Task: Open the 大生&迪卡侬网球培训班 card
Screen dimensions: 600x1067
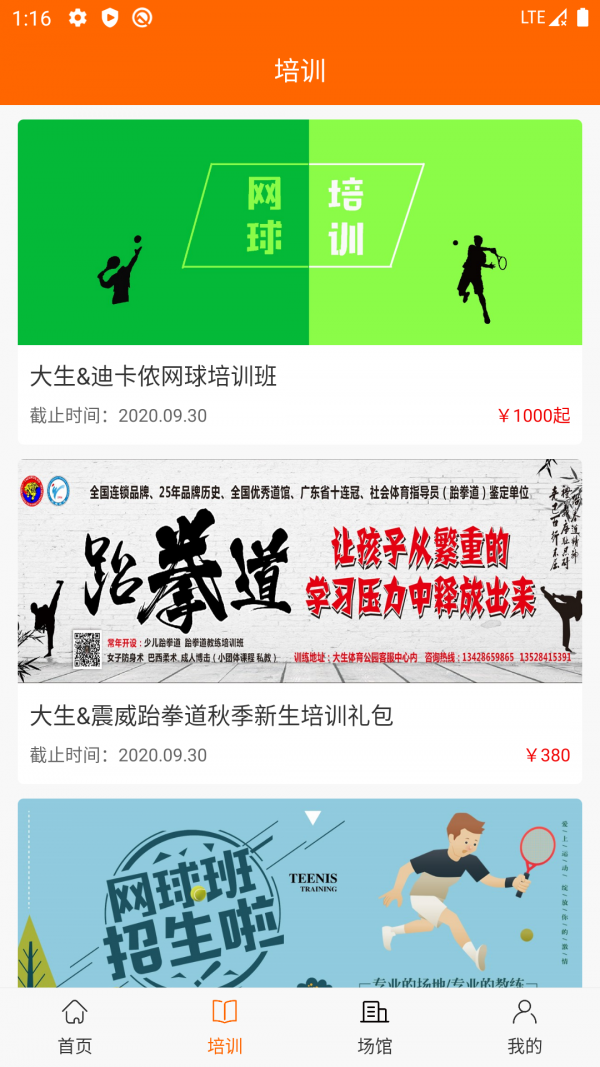Action: 300,280
